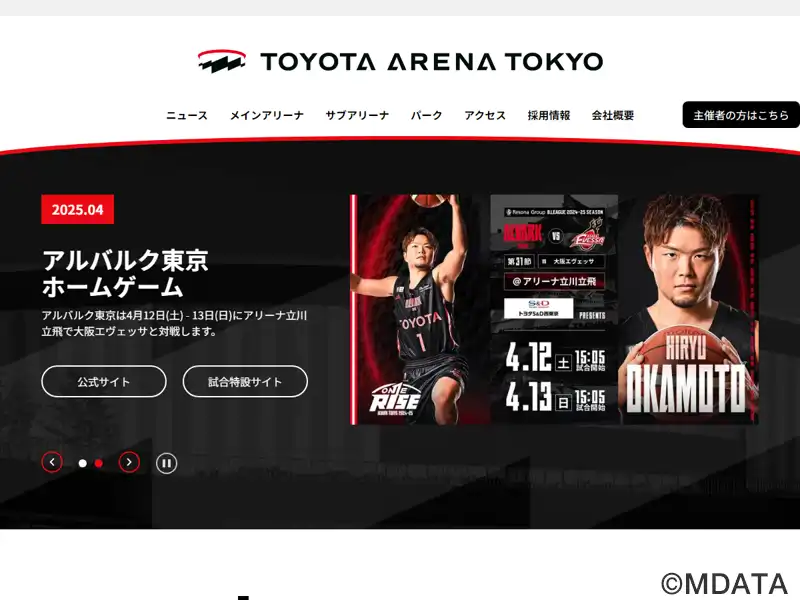The image size is (800, 600).
Task: Open the 試合特設サイト button
Action: tap(245, 381)
